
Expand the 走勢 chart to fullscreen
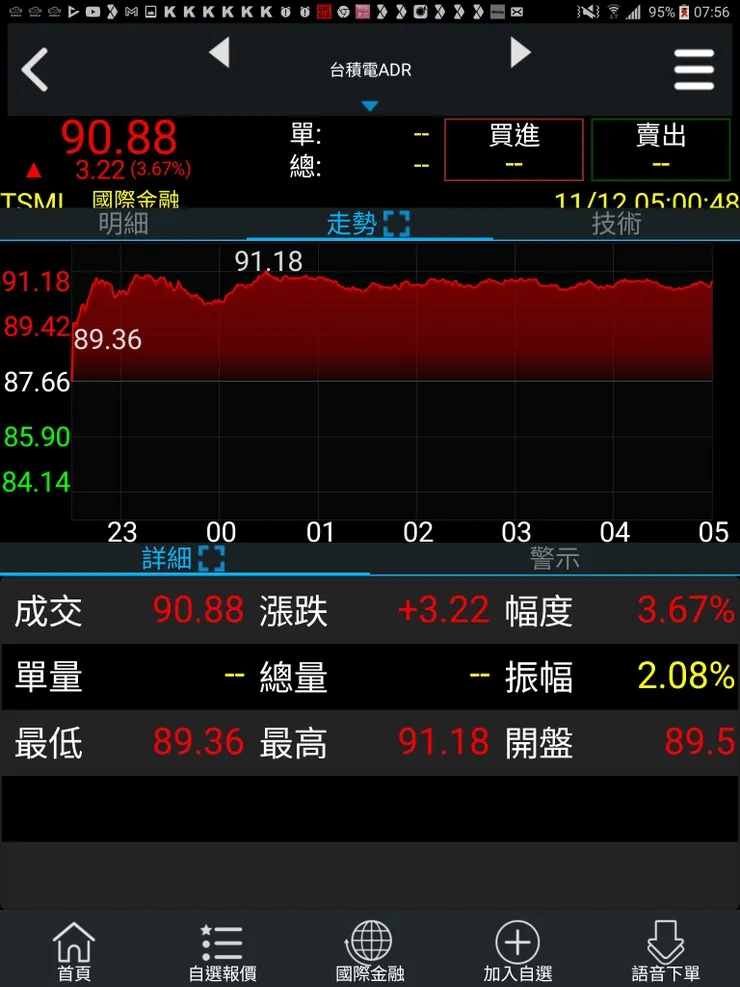(x=399, y=223)
